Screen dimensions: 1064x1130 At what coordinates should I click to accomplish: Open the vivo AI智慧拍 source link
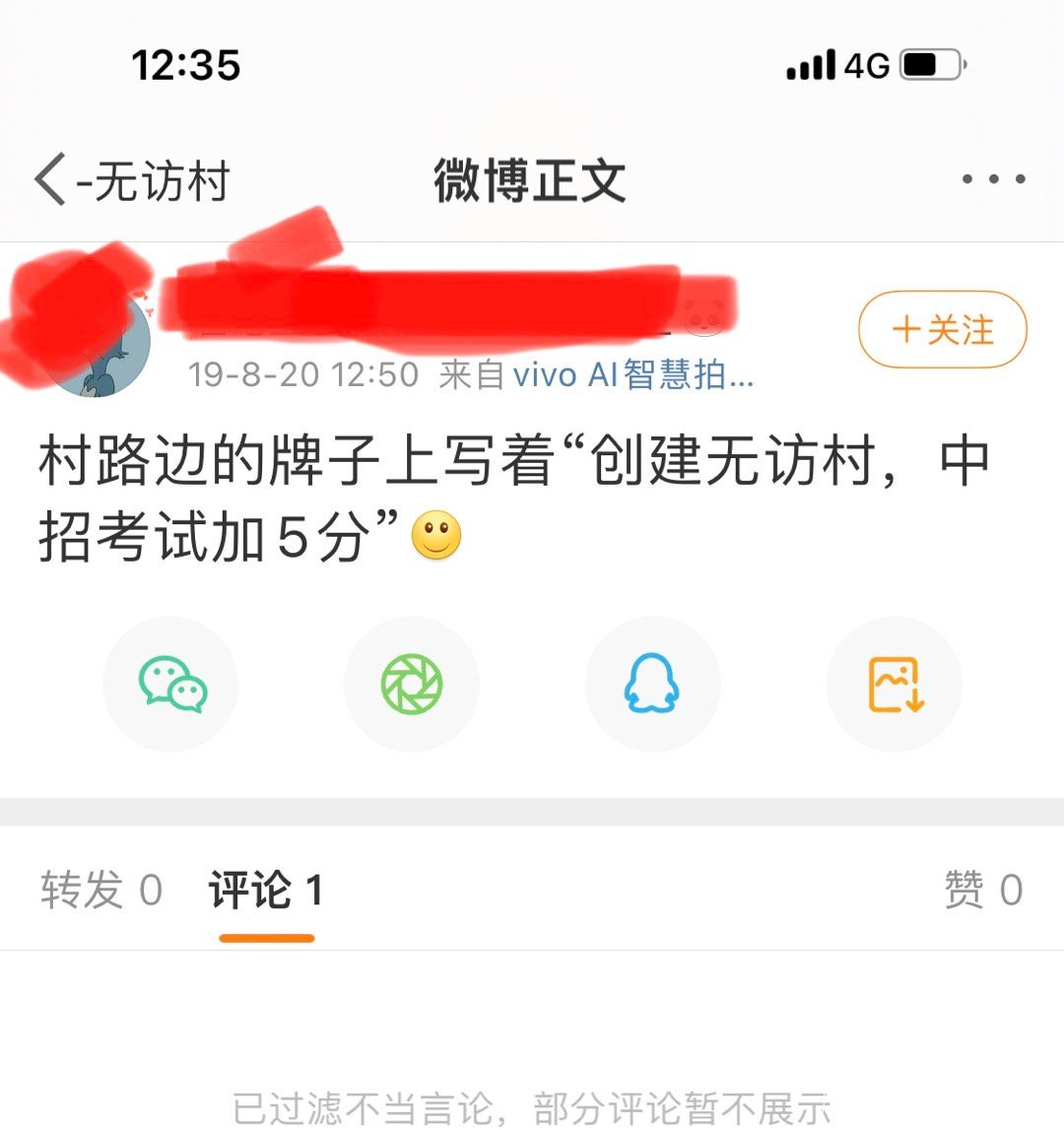(632, 374)
